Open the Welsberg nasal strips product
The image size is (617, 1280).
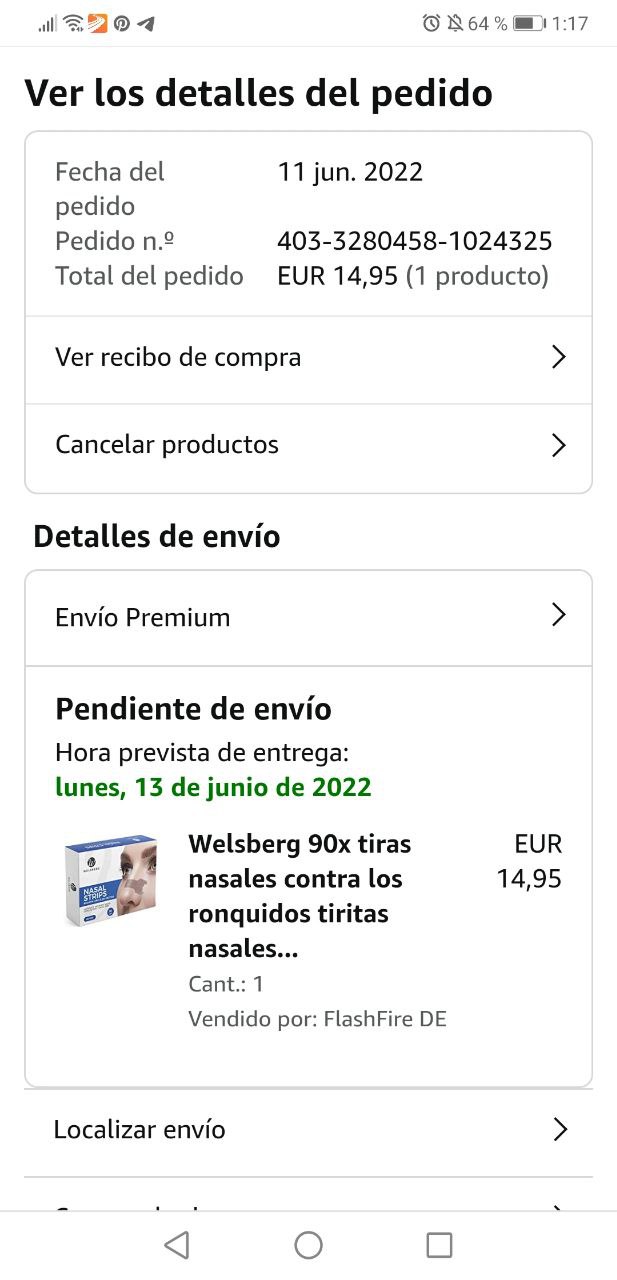[300, 896]
